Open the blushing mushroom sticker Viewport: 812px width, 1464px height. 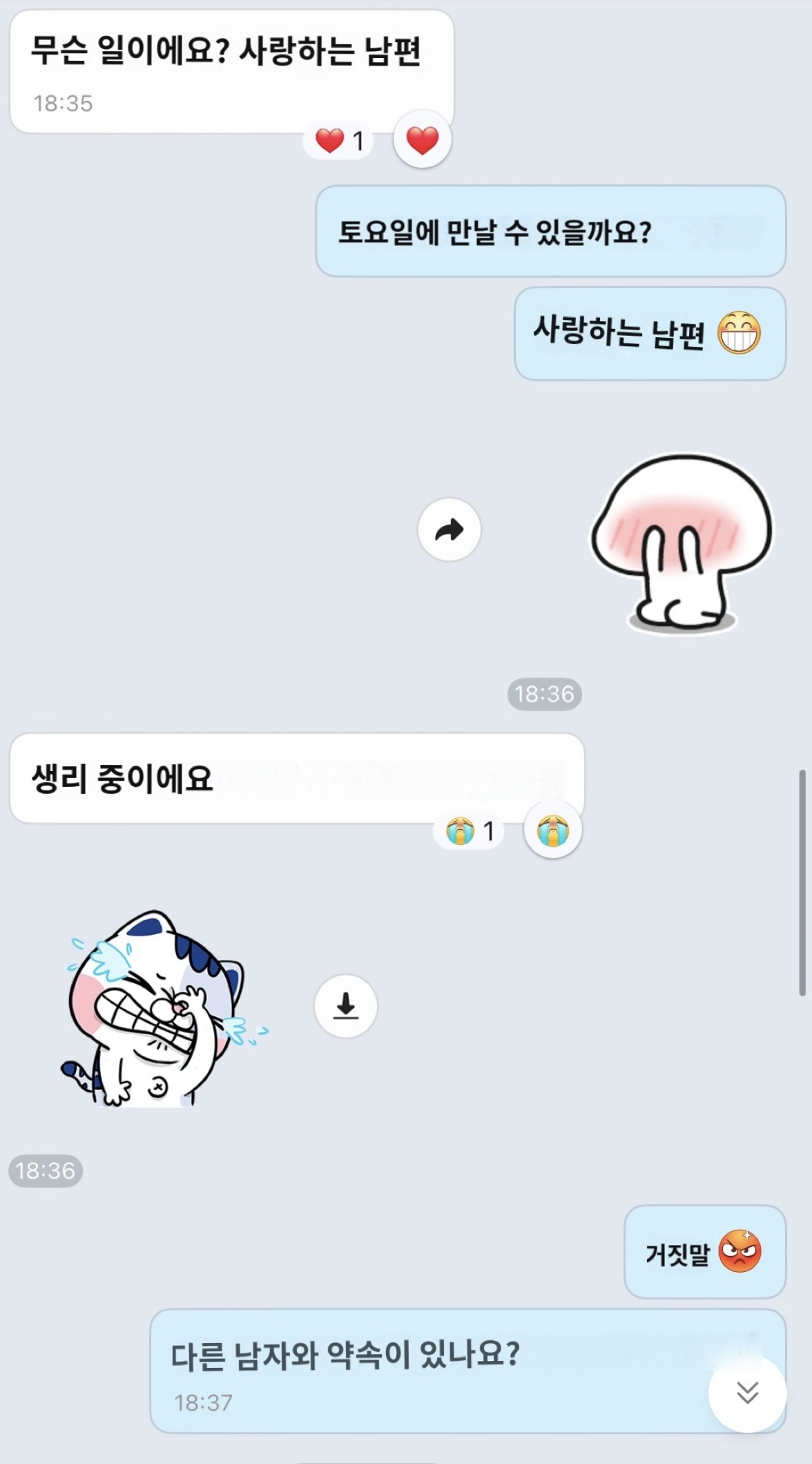coord(682,543)
